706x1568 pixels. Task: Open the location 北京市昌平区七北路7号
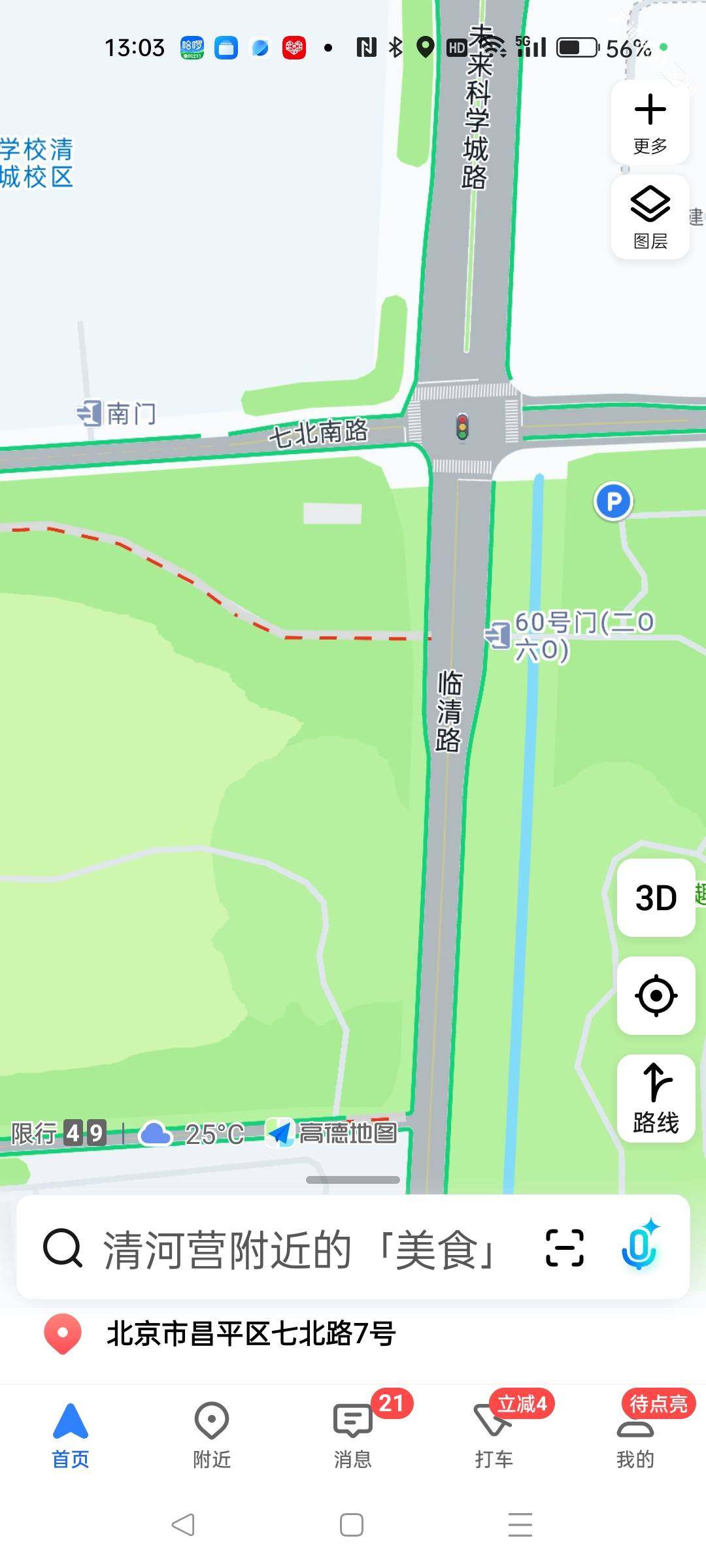click(x=251, y=1333)
